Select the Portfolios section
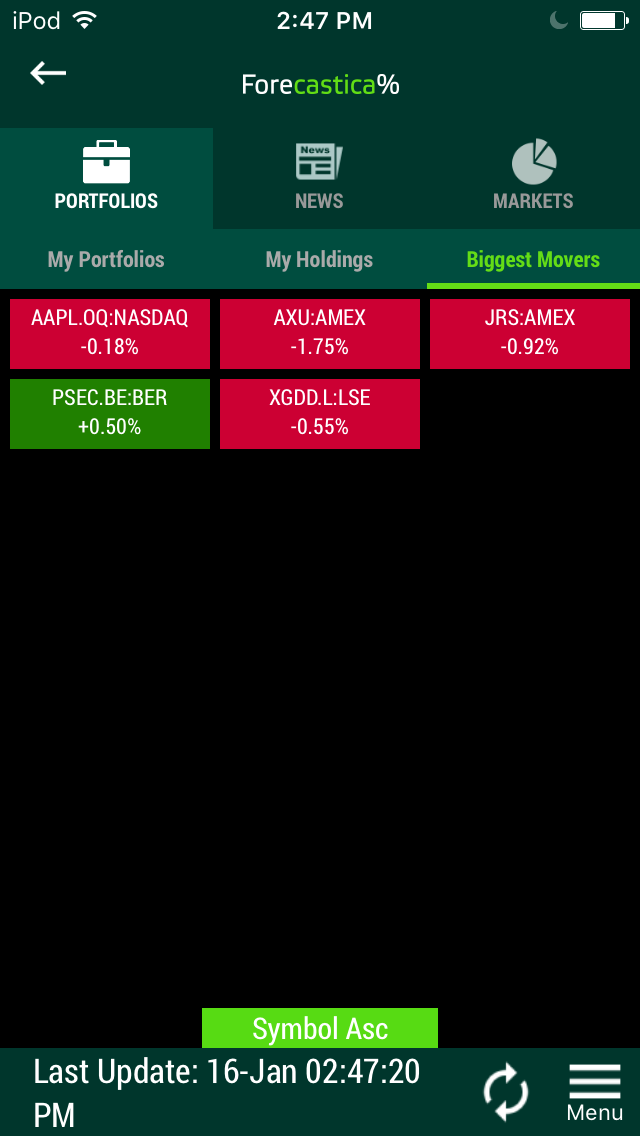The height and width of the screenshot is (1136, 640). (107, 178)
